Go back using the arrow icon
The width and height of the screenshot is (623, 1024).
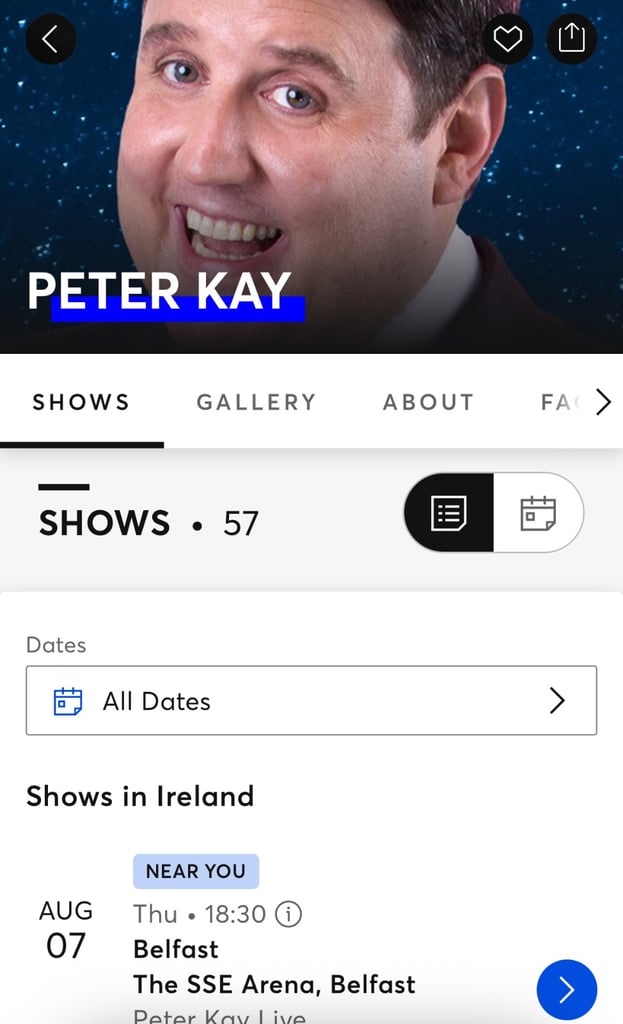point(50,39)
